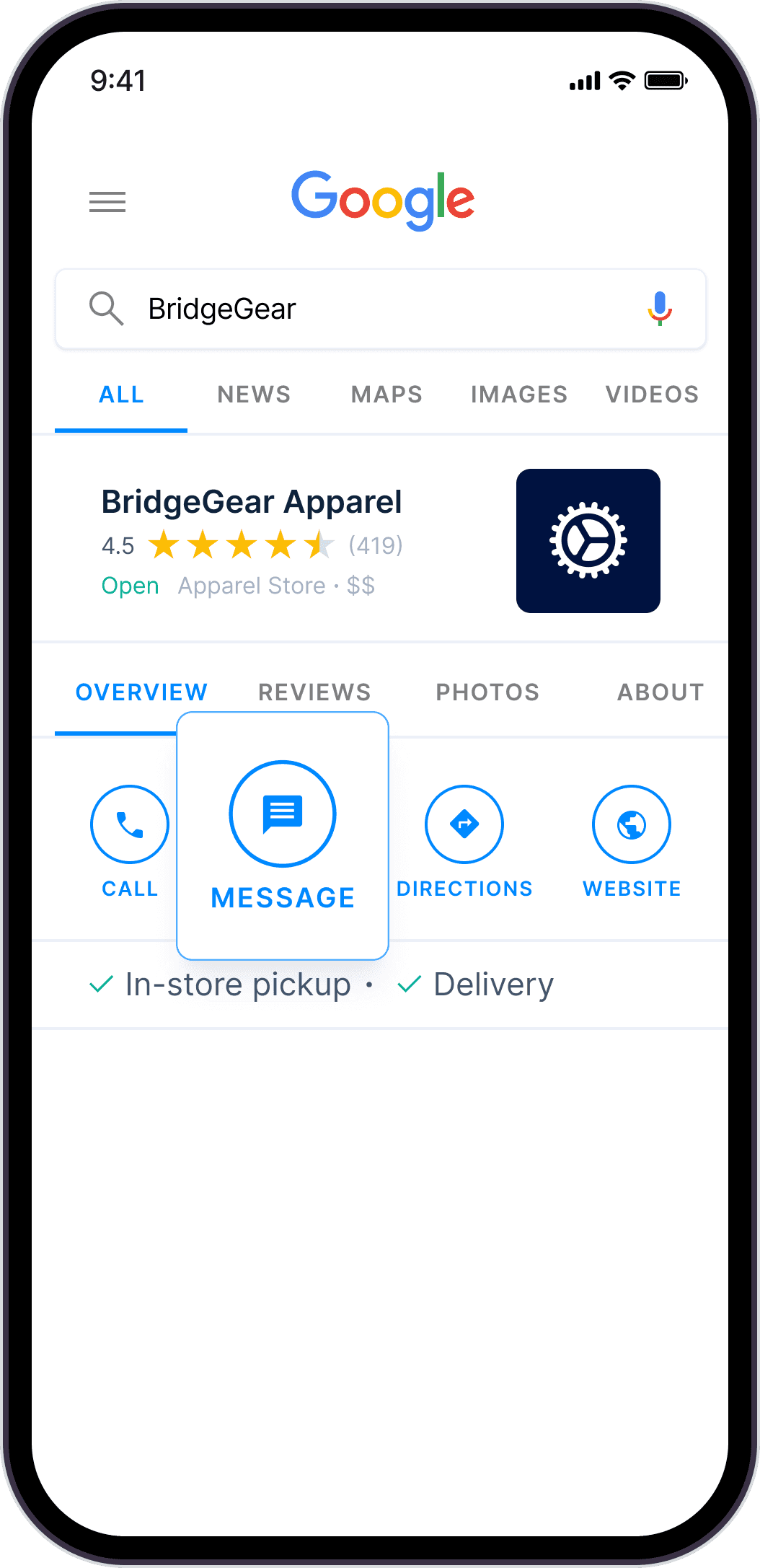Call BridgeGear Apparel
The width and height of the screenshot is (760, 1568).
(x=130, y=840)
